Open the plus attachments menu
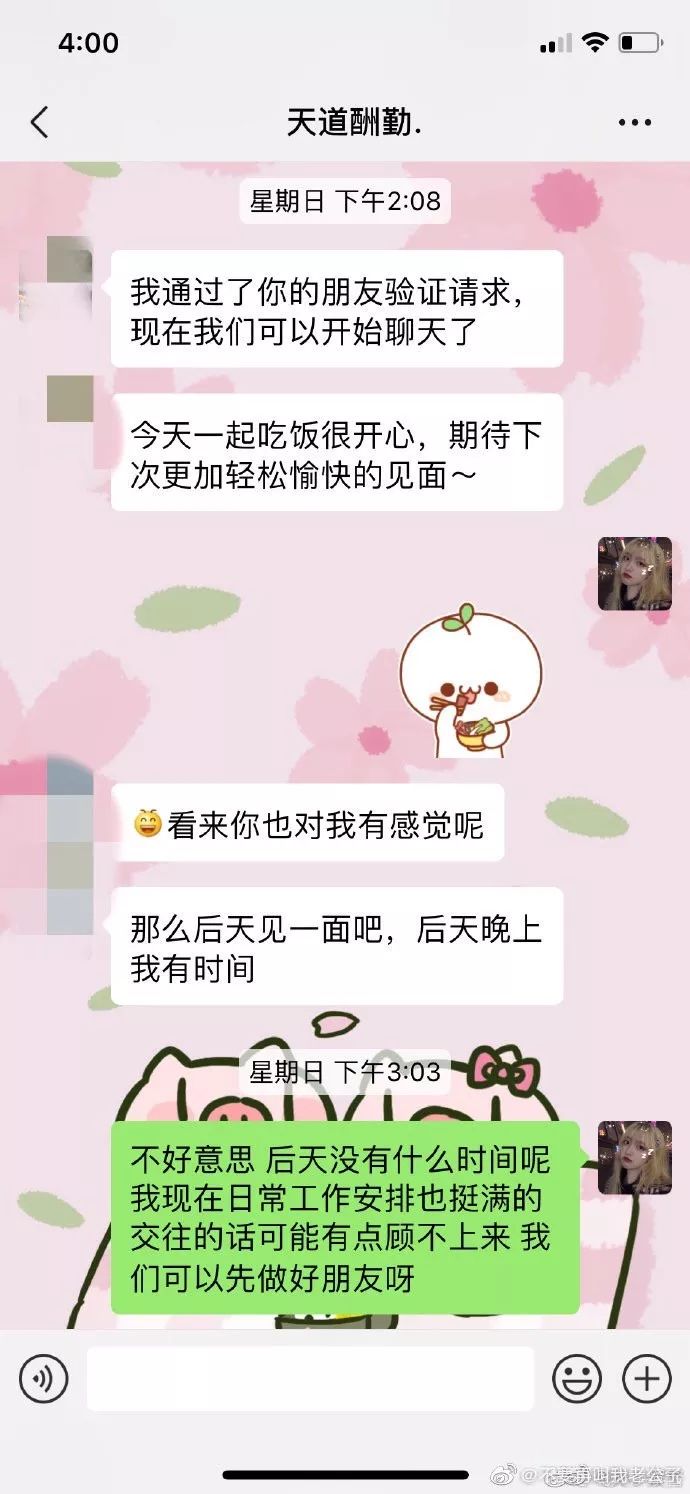 pos(647,1380)
